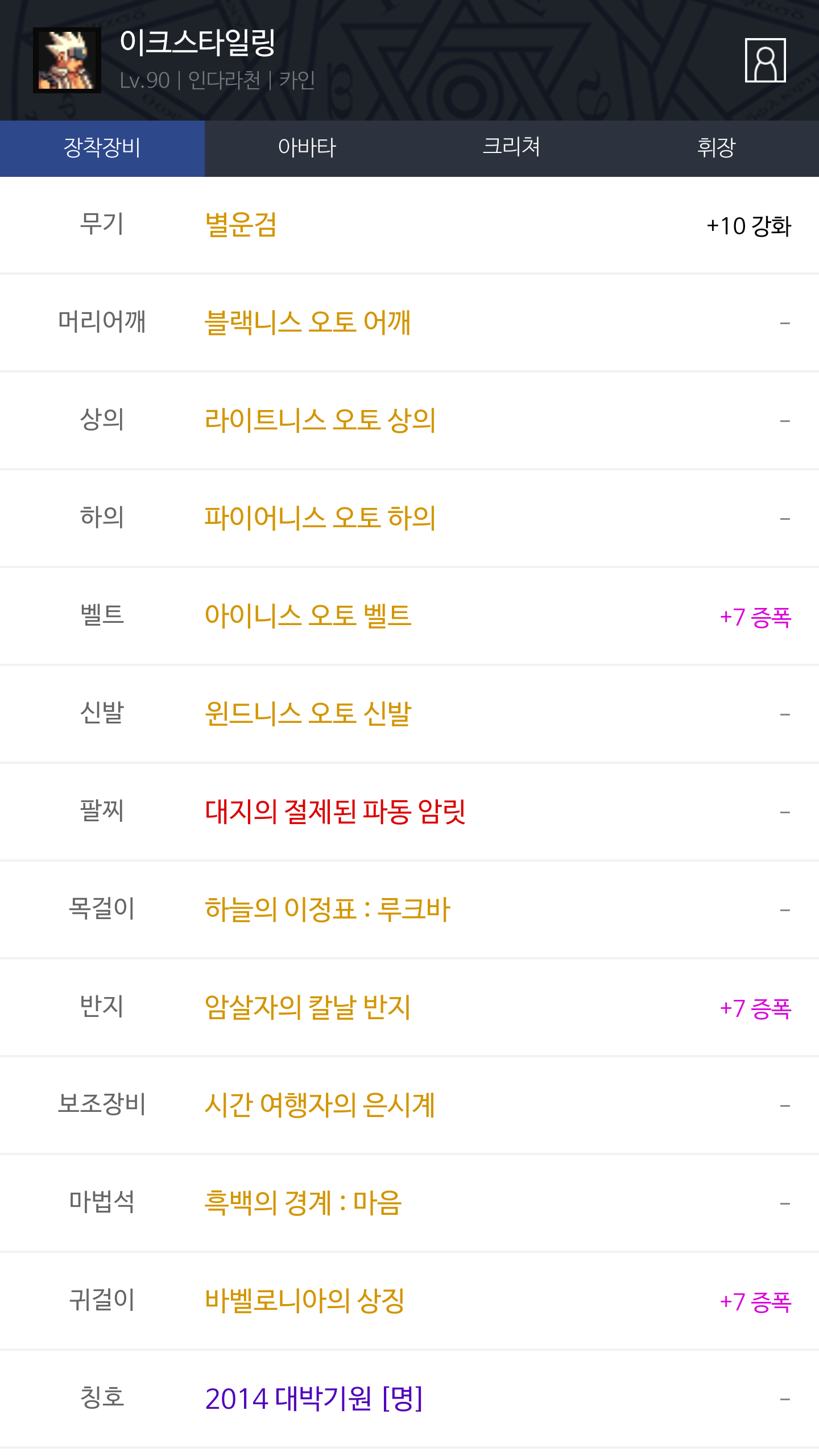The image size is (819, 1456).
Task: Open the character profile icon
Action: (765, 60)
